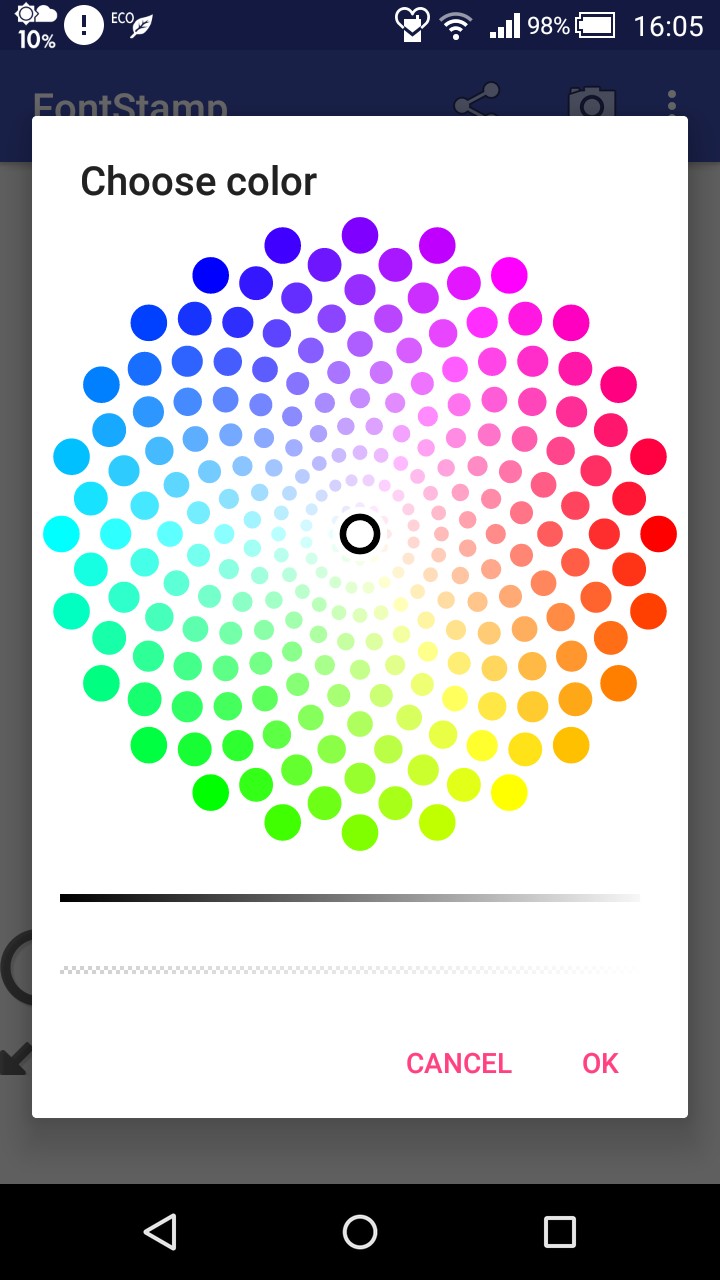Viewport: 720px width, 1280px height.
Task: Confirm the chosen color with OK
Action: tap(600, 1063)
